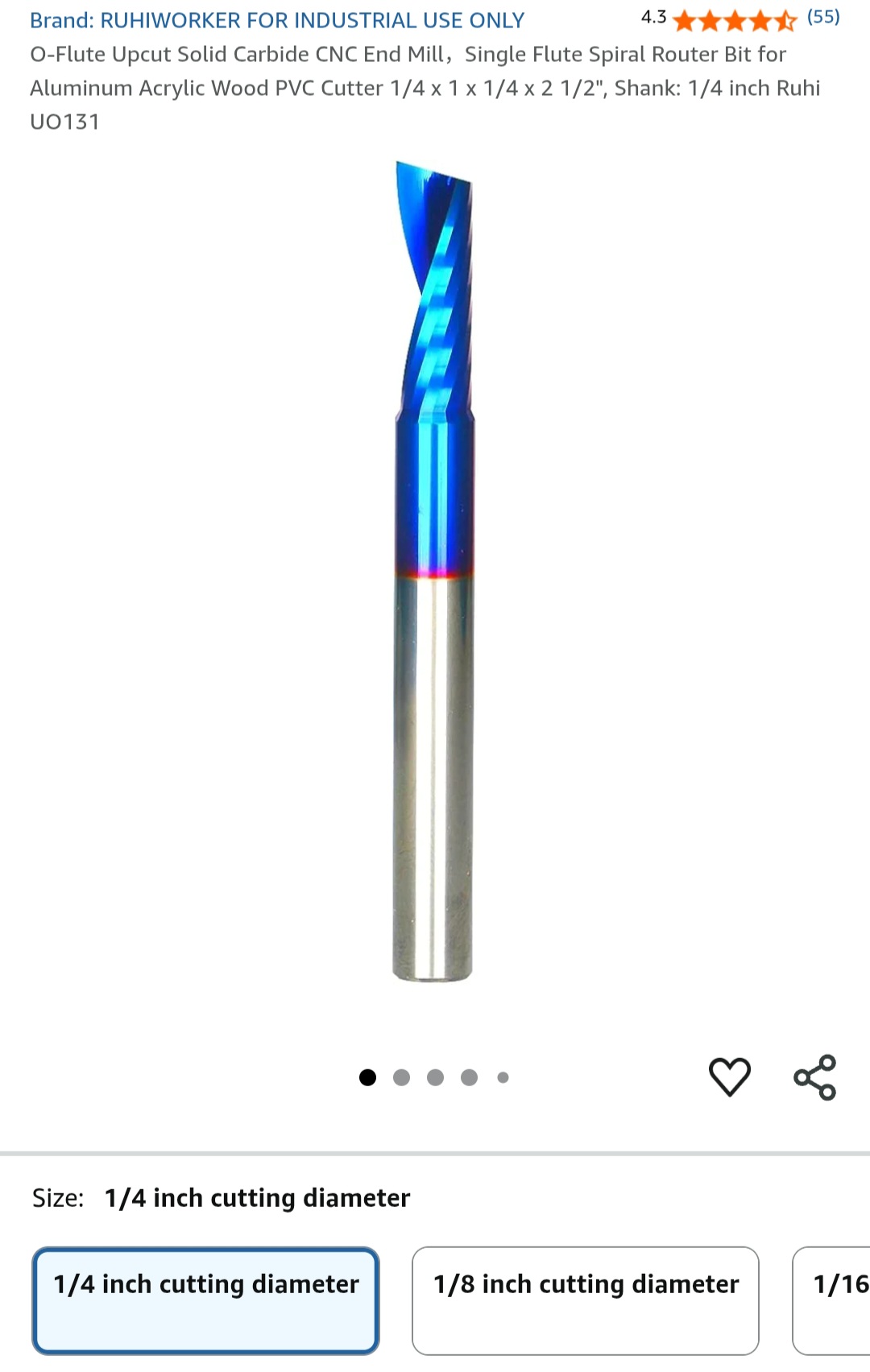Share this product listing
Image resolution: width=870 pixels, height=1372 pixels.
click(x=815, y=1077)
